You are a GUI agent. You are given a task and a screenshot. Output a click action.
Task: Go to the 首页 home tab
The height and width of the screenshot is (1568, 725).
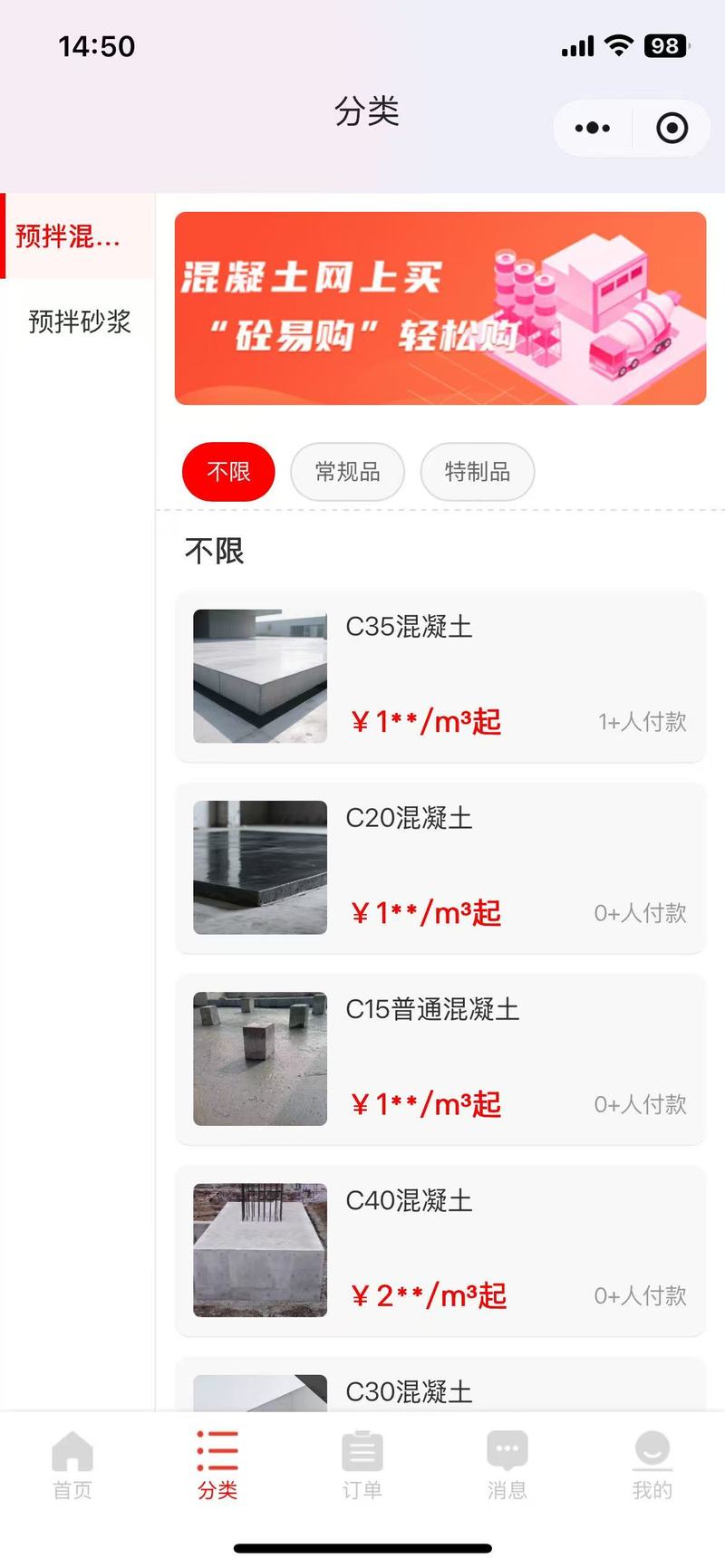pyautogui.click(x=72, y=1465)
